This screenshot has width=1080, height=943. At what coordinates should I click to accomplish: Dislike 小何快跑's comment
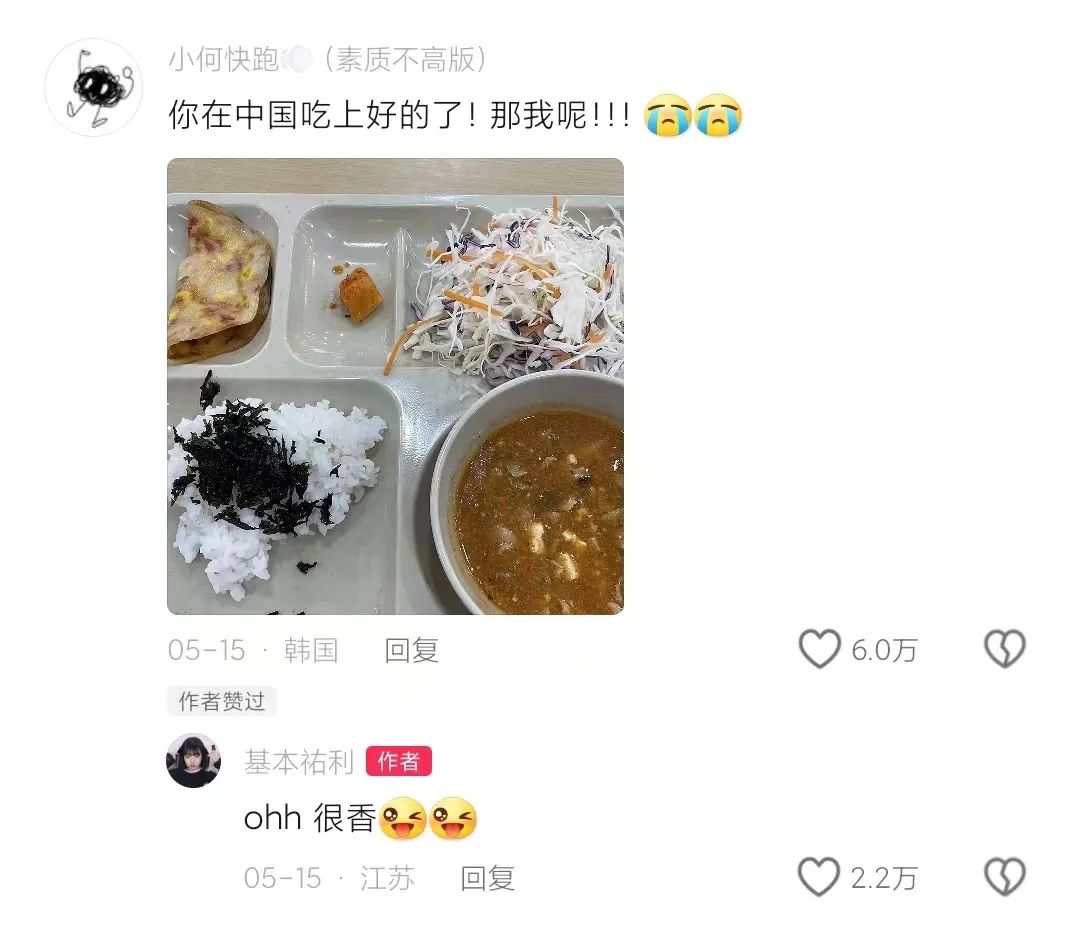[x=1004, y=650]
